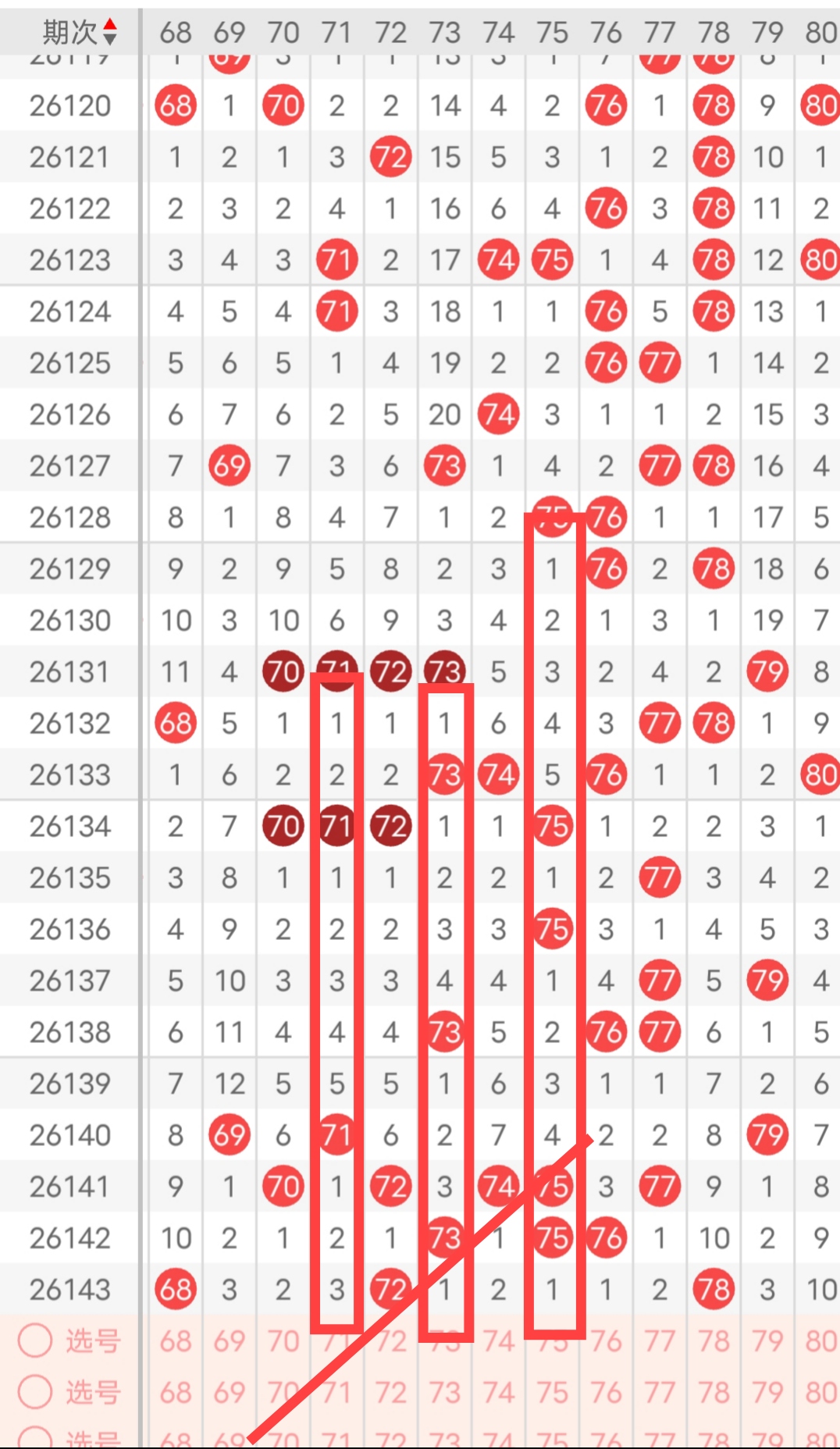Choose number 69 in the second 选号 row

[x=230, y=1393]
